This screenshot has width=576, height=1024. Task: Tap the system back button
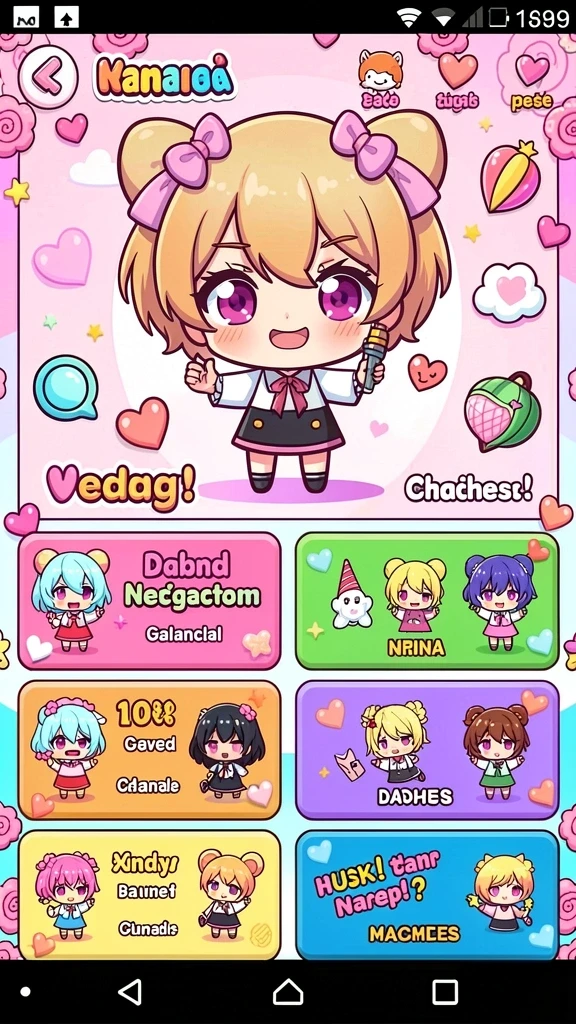(x=130, y=992)
